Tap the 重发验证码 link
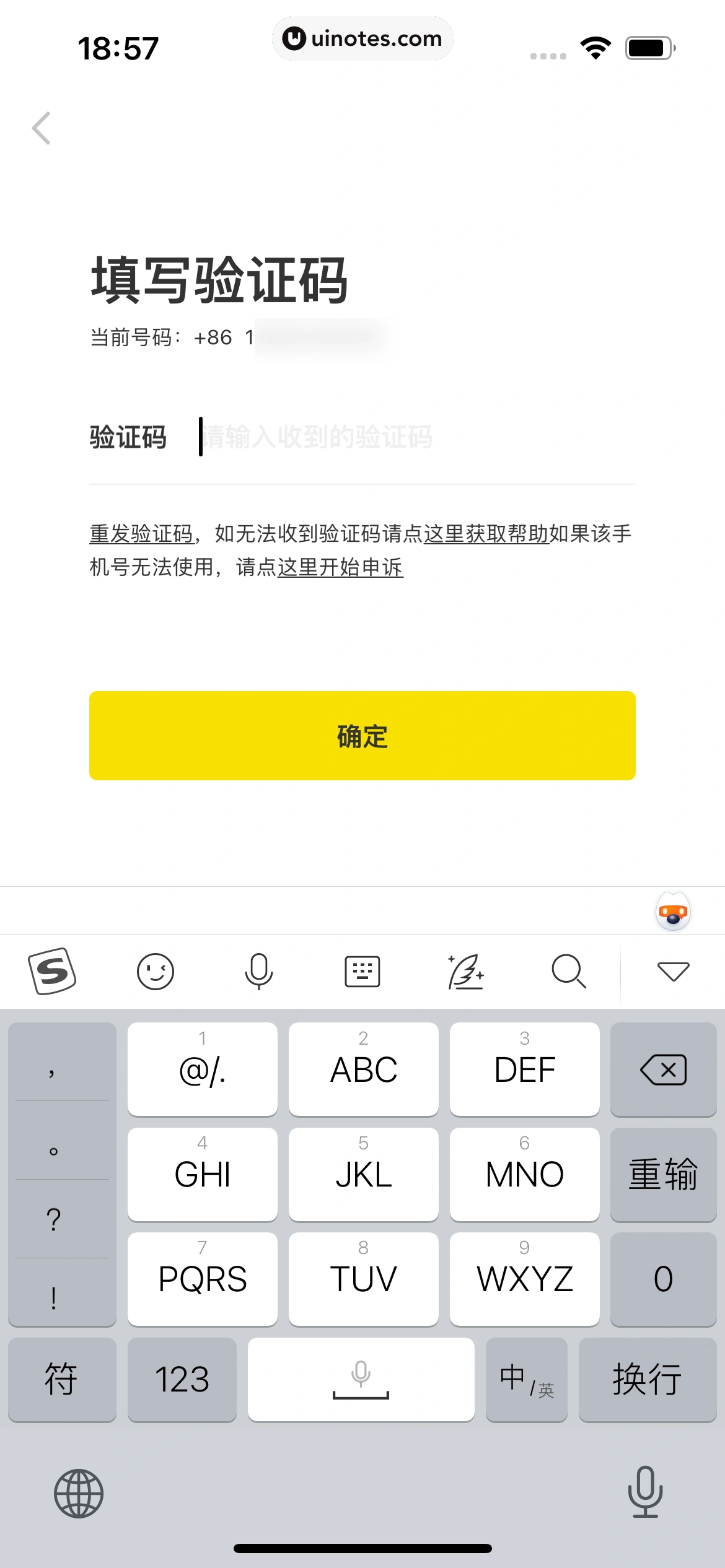This screenshot has width=725, height=1568. coord(142,534)
